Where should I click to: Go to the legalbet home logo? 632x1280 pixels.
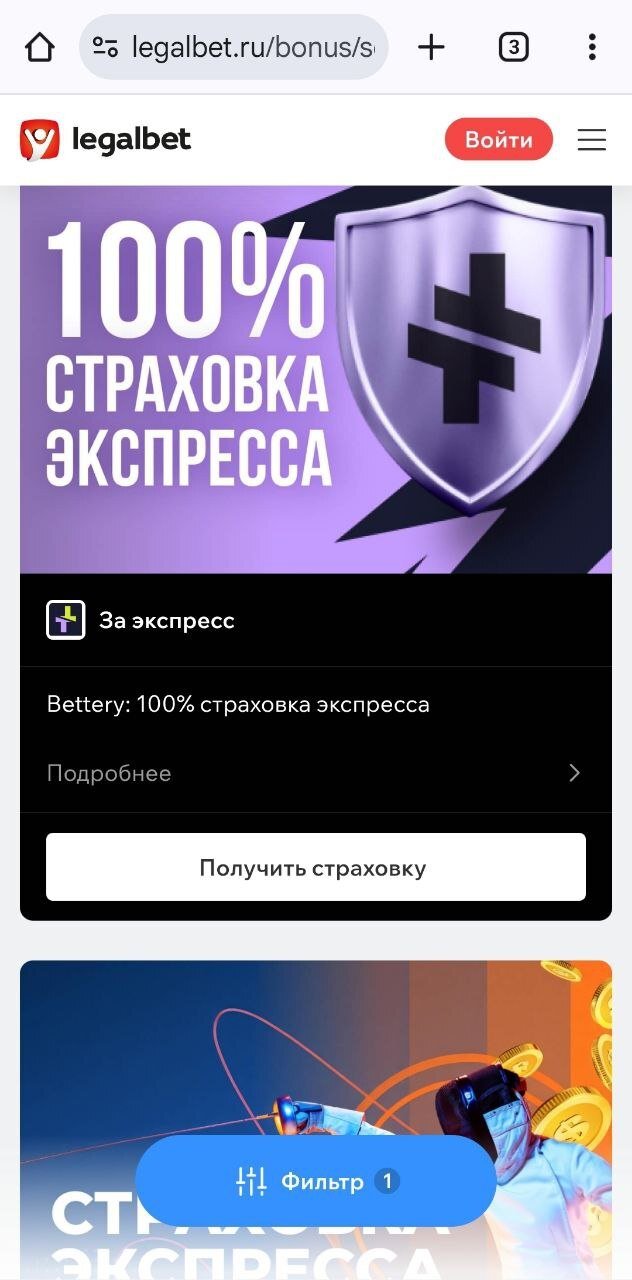pyautogui.click(x=105, y=140)
